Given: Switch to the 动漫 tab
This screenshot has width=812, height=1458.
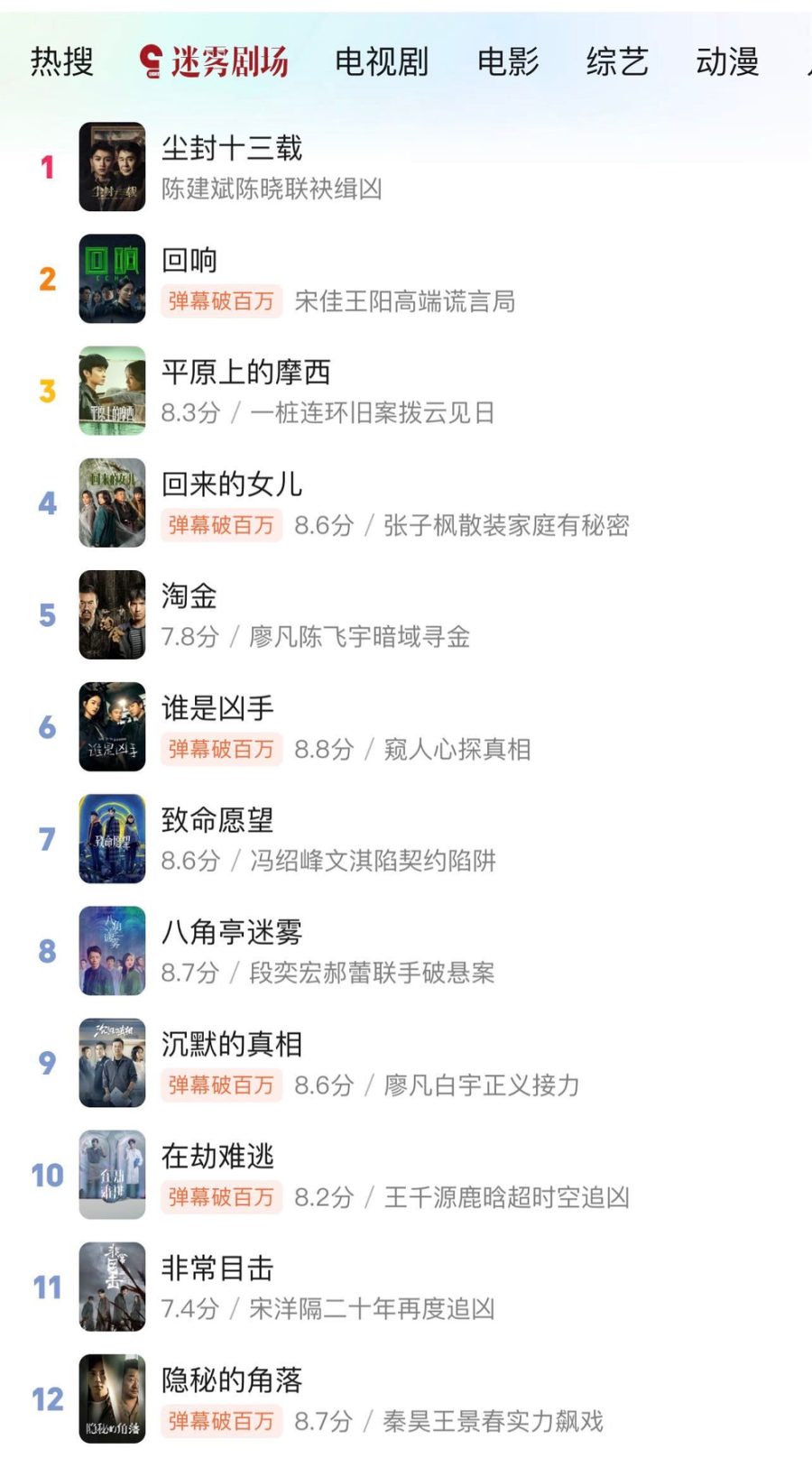Looking at the screenshot, I should coord(727,61).
